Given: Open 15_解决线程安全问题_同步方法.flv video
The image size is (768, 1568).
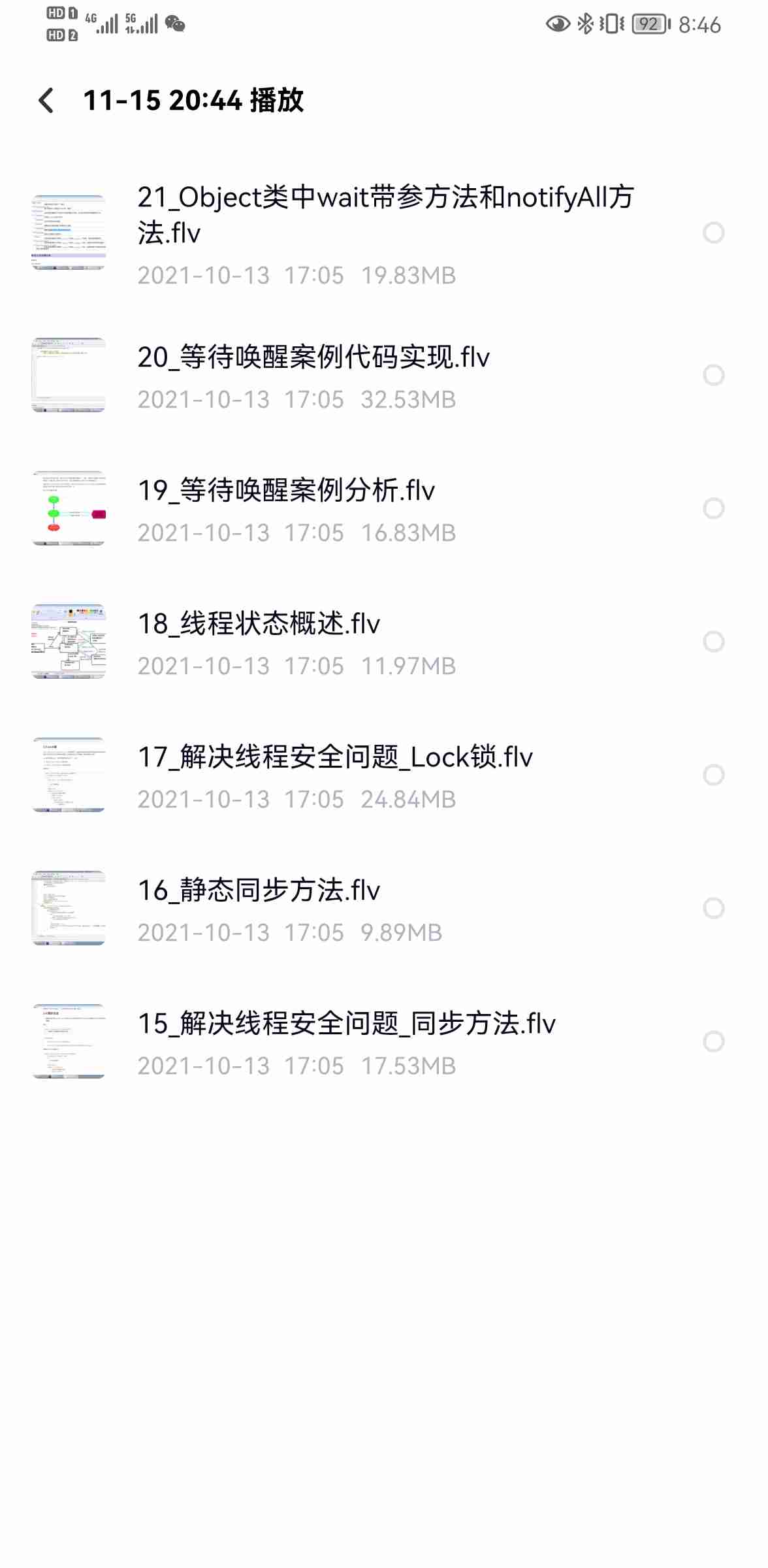Looking at the screenshot, I should click(346, 1024).
